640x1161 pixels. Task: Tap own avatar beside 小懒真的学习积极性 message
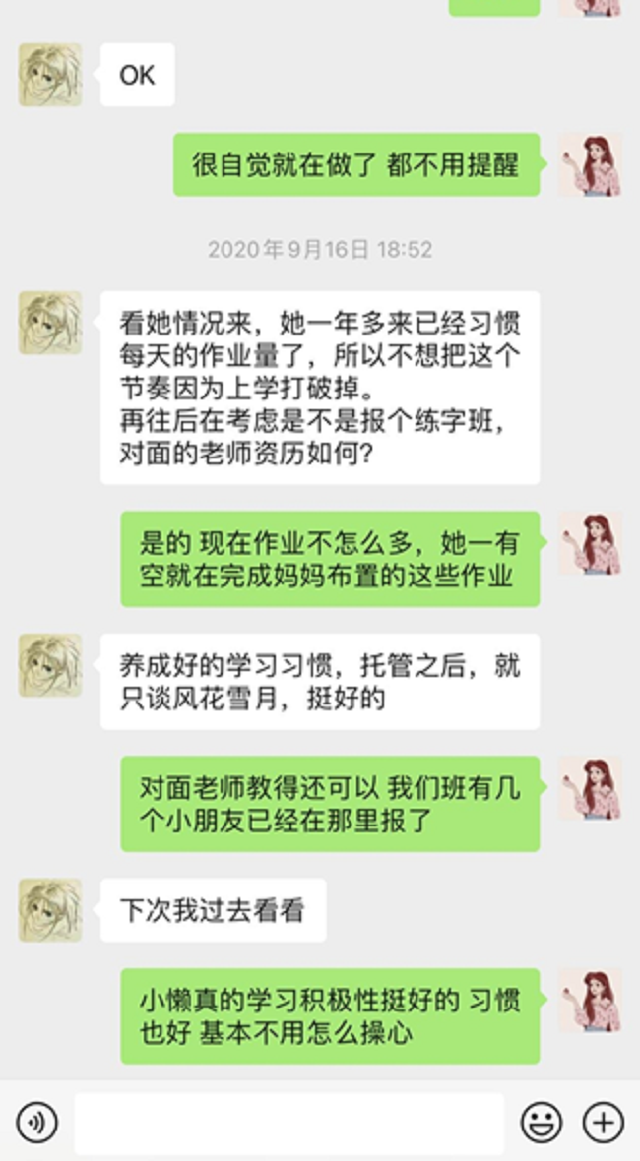589,1000
